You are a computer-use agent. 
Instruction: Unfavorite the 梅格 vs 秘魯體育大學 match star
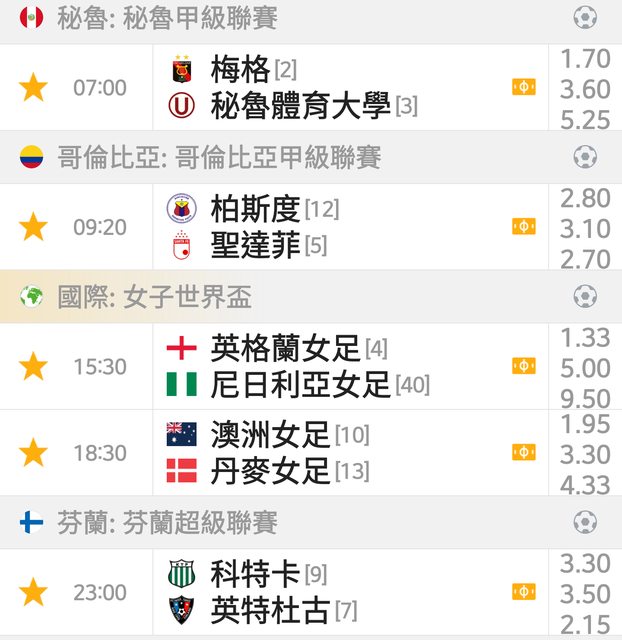[x=33, y=88]
